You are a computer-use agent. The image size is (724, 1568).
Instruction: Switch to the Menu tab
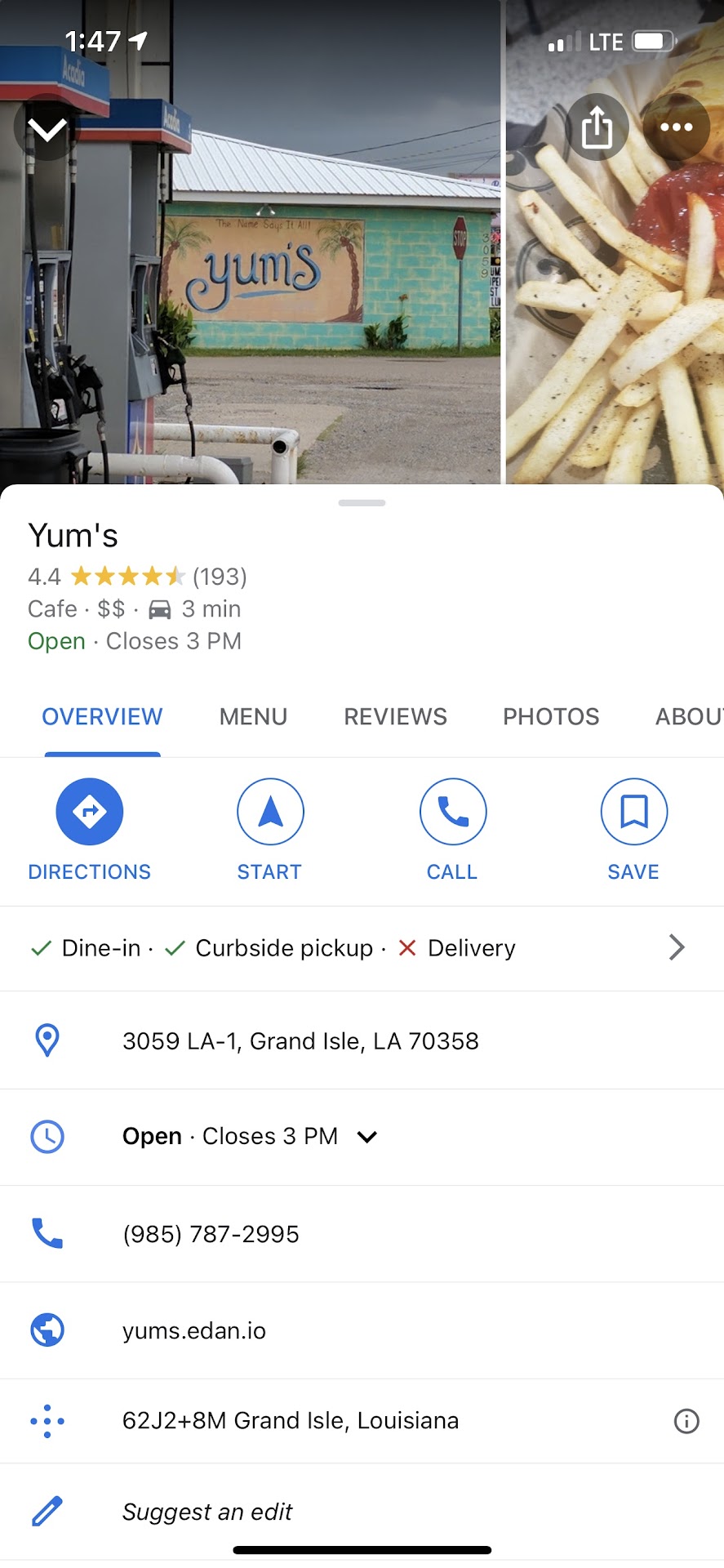(x=253, y=717)
